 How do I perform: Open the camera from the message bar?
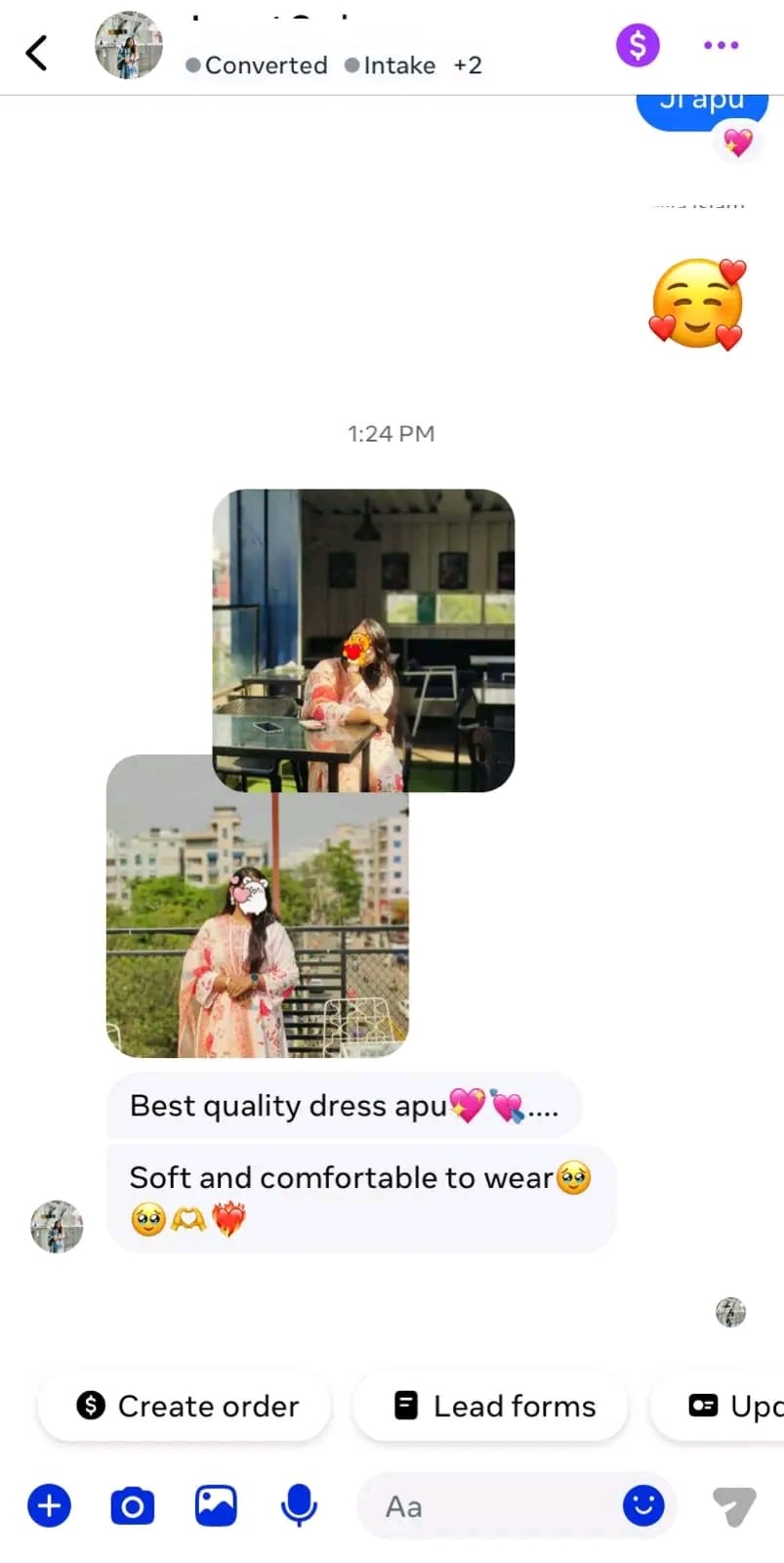point(133,1506)
